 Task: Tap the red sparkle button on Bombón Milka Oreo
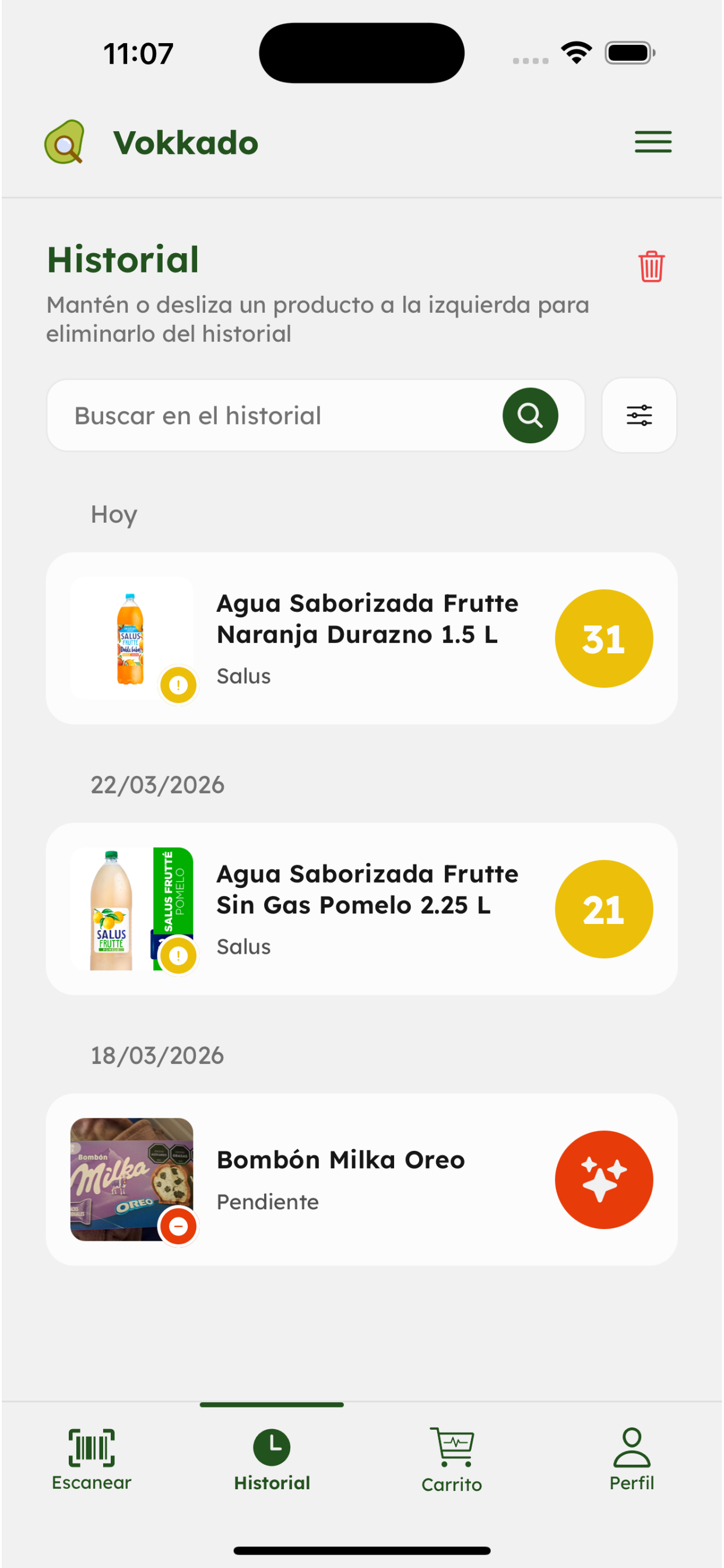603,1179
